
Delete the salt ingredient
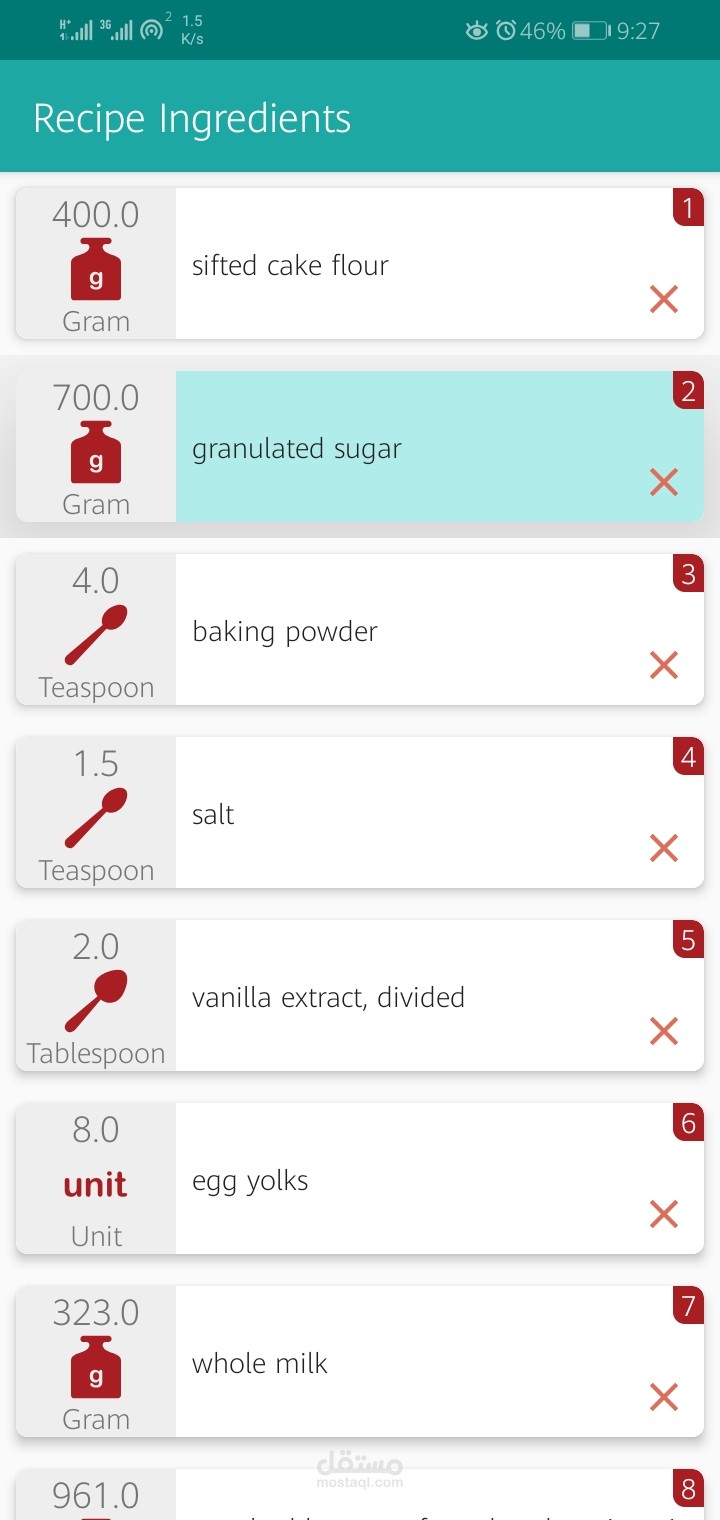pyautogui.click(x=664, y=848)
